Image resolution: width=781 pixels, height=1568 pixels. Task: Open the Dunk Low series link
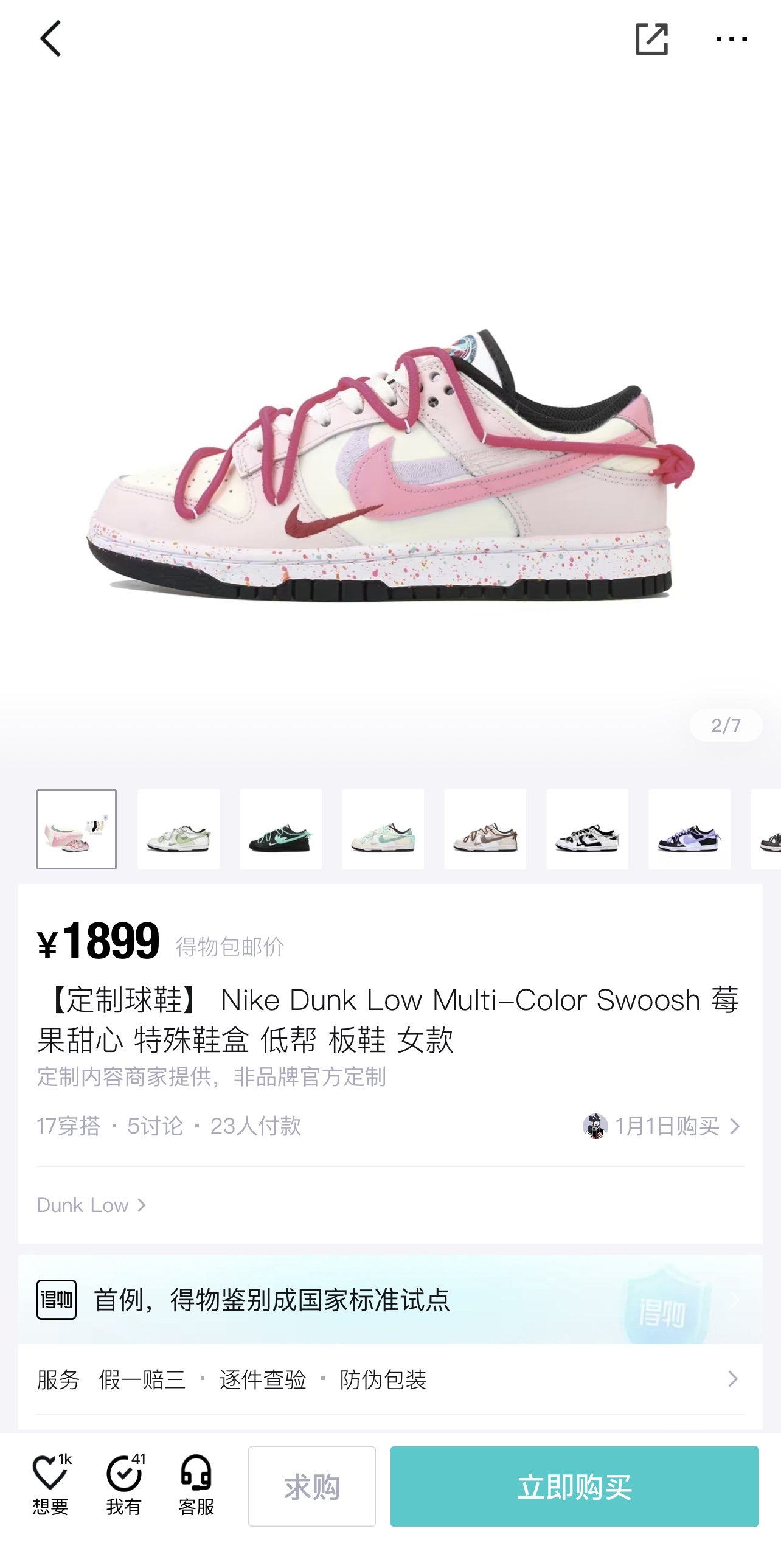click(x=91, y=1205)
